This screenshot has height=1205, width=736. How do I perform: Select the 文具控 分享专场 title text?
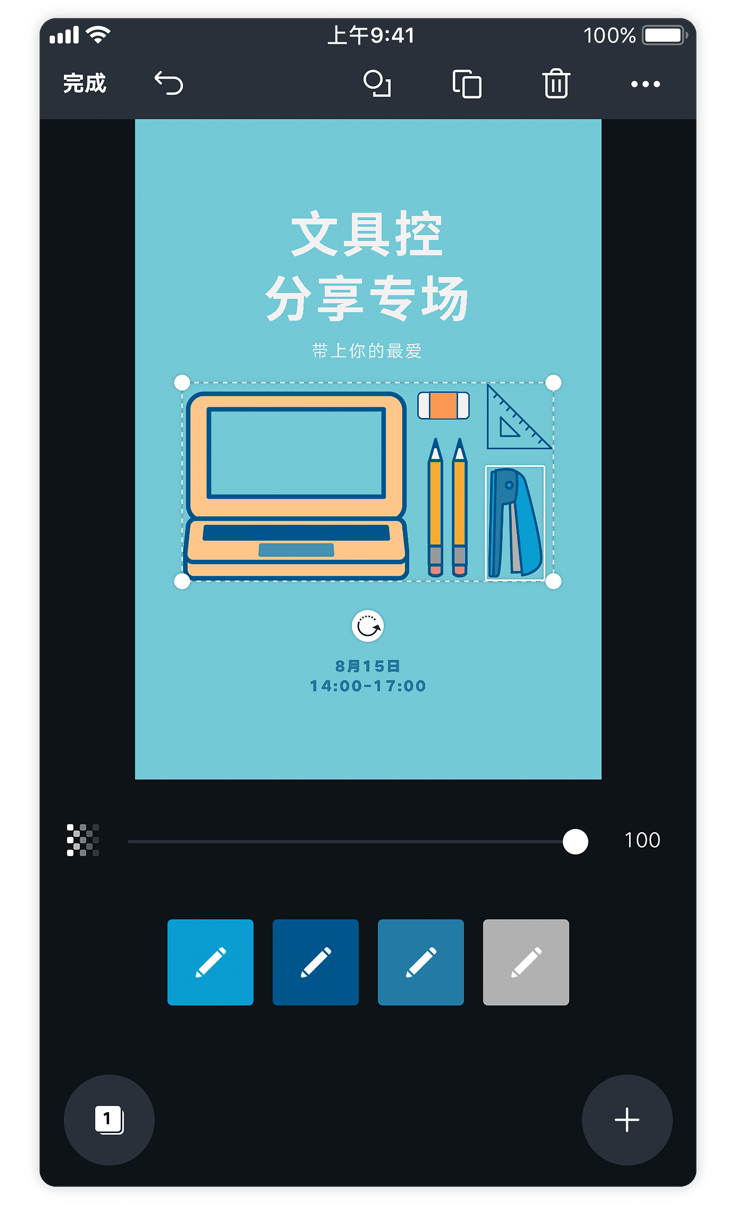tap(367, 268)
